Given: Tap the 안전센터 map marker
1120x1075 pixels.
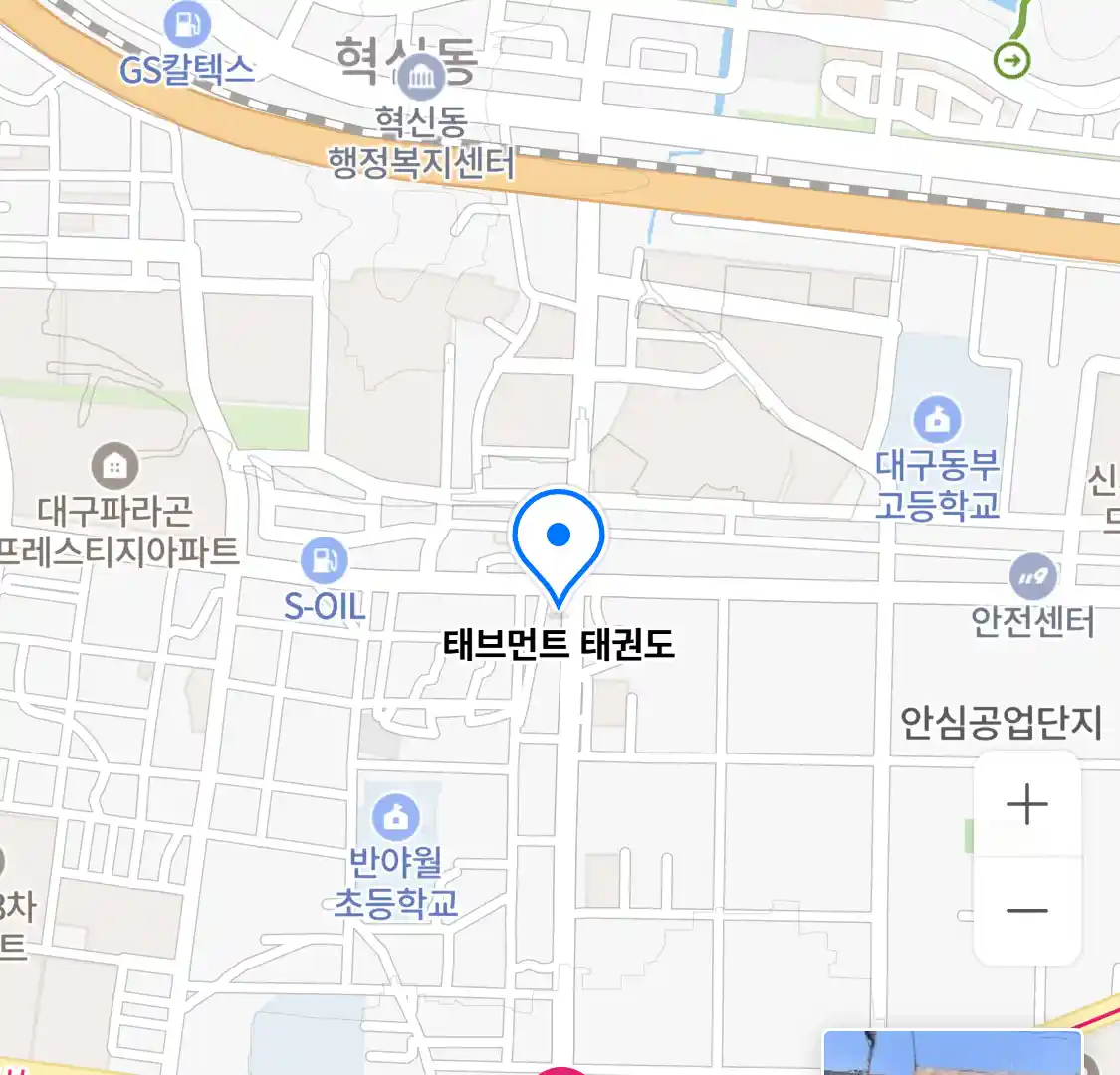Looking at the screenshot, I should [x=1032, y=577].
